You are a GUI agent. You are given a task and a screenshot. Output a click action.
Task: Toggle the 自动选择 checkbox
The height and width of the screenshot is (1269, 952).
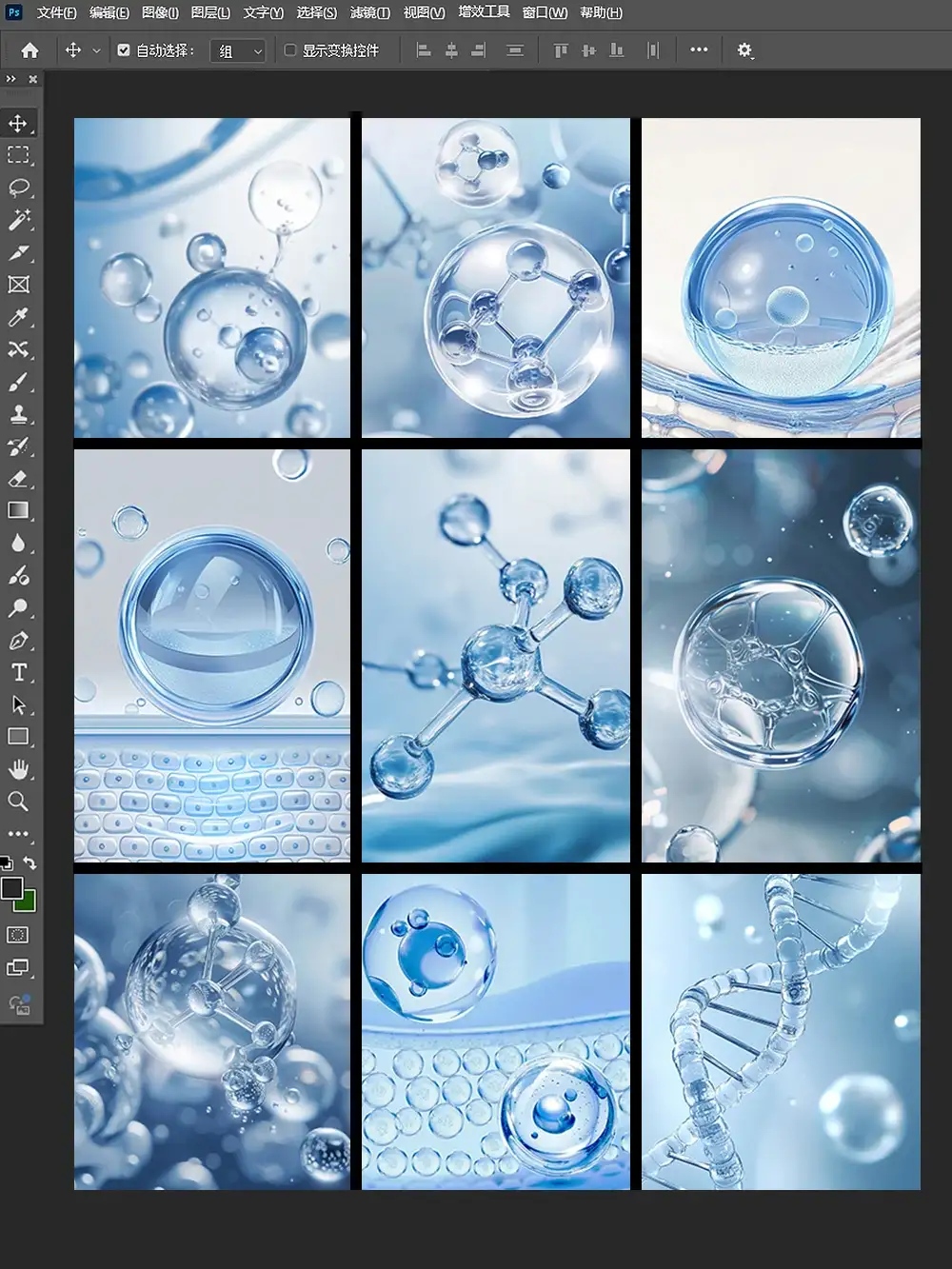pyautogui.click(x=124, y=50)
